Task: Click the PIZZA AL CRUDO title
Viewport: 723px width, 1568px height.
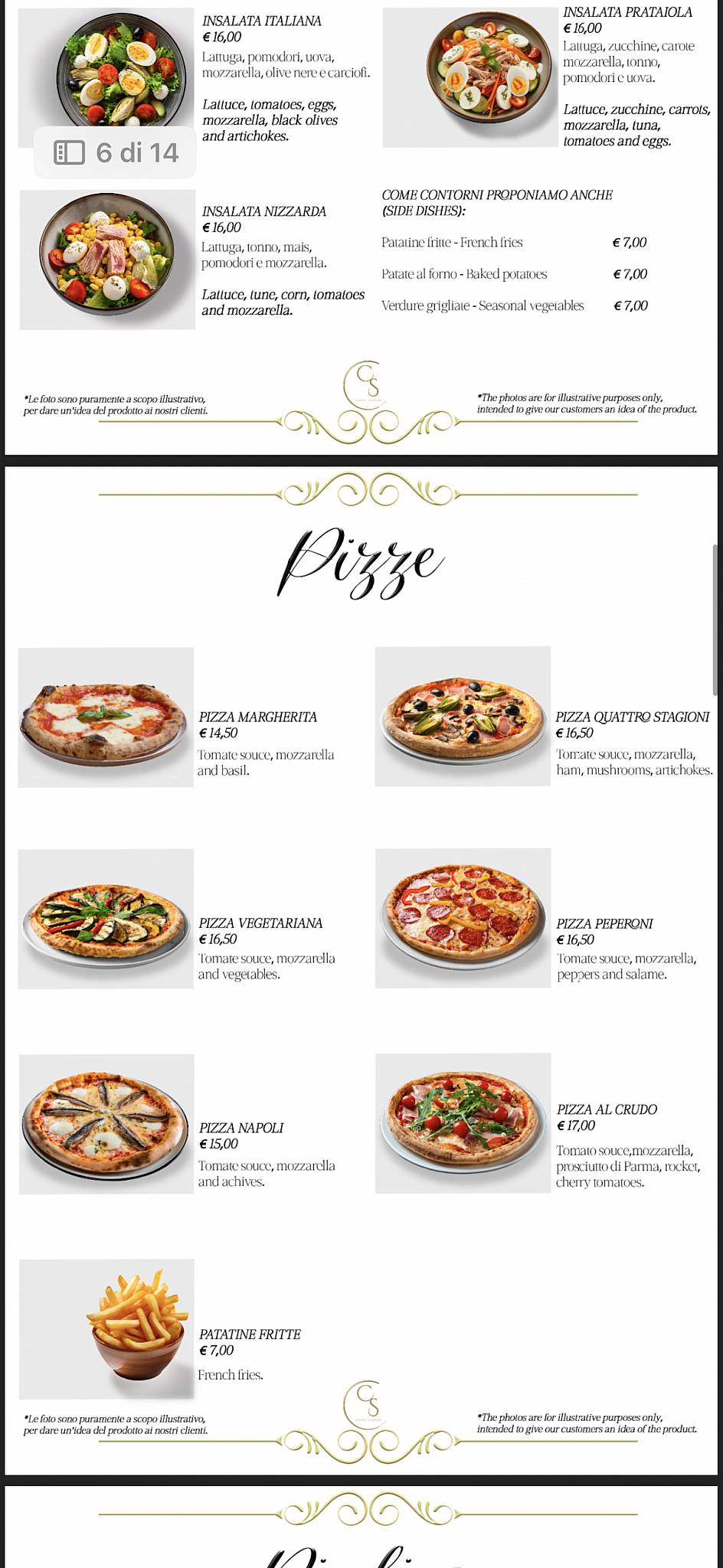Action: point(606,1109)
